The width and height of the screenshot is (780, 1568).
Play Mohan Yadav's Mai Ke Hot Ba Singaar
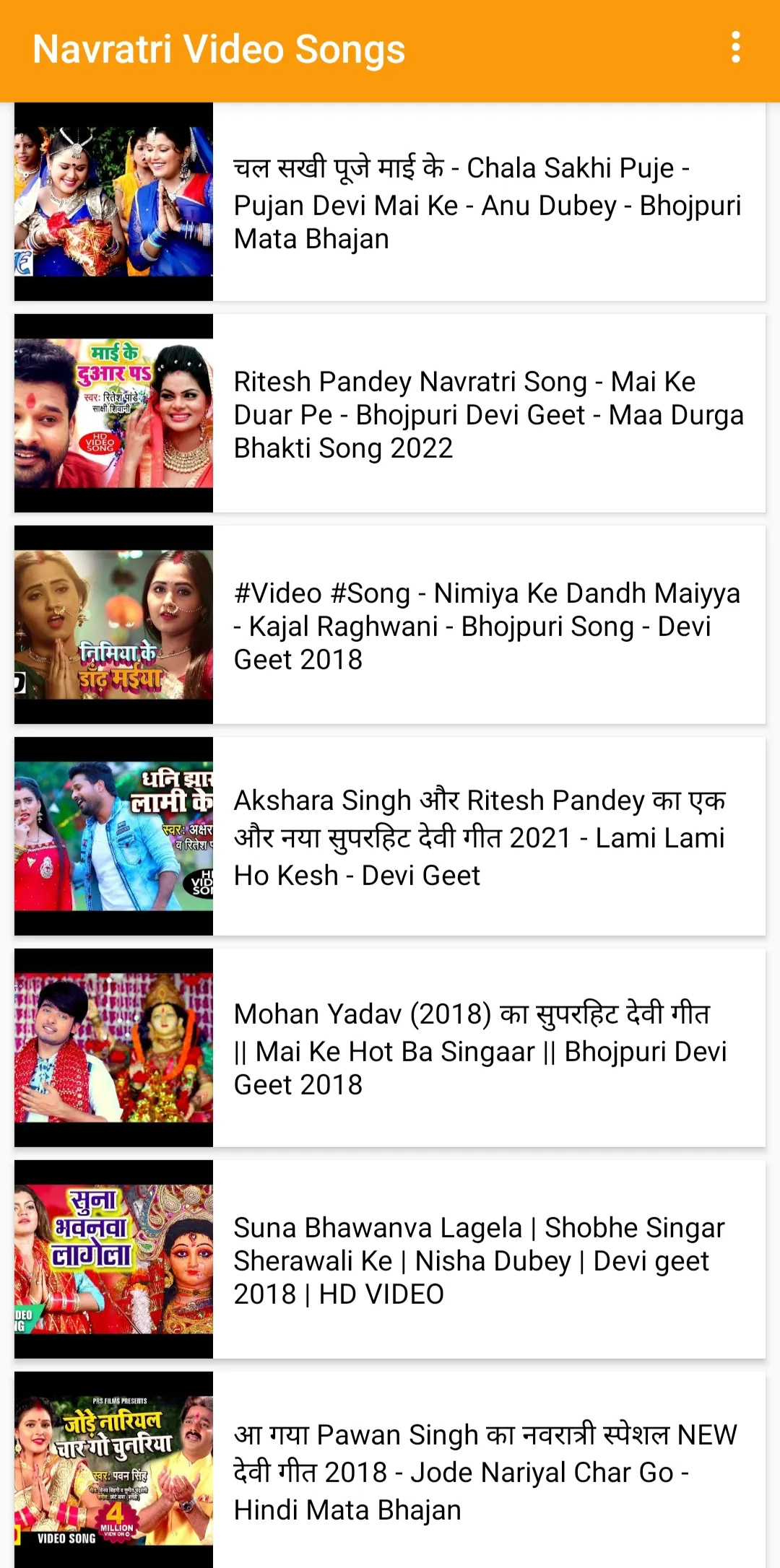pyautogui.click(x=390, y=1047)
